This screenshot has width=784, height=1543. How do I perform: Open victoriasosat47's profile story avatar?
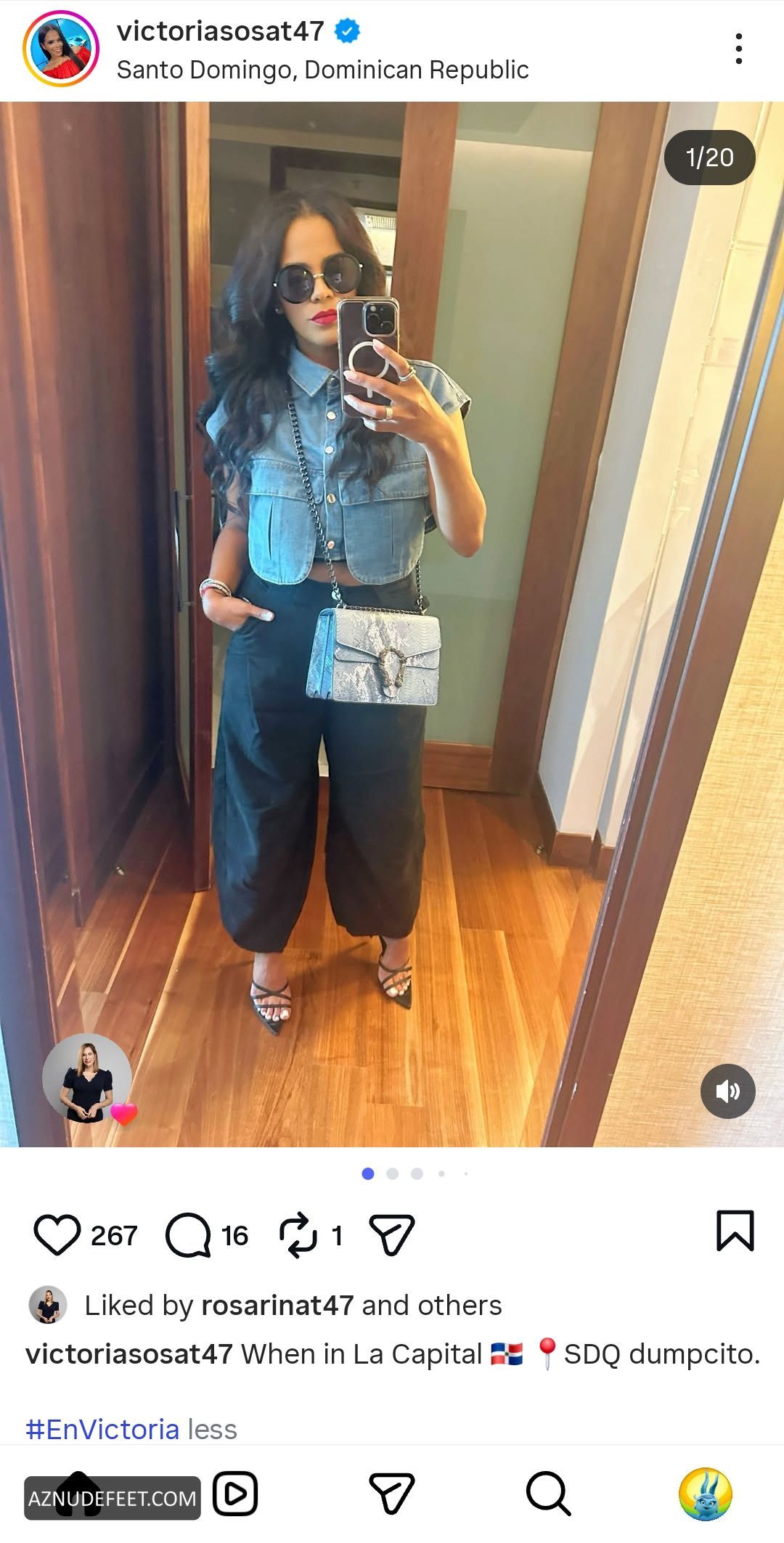(x=61, y=49)
